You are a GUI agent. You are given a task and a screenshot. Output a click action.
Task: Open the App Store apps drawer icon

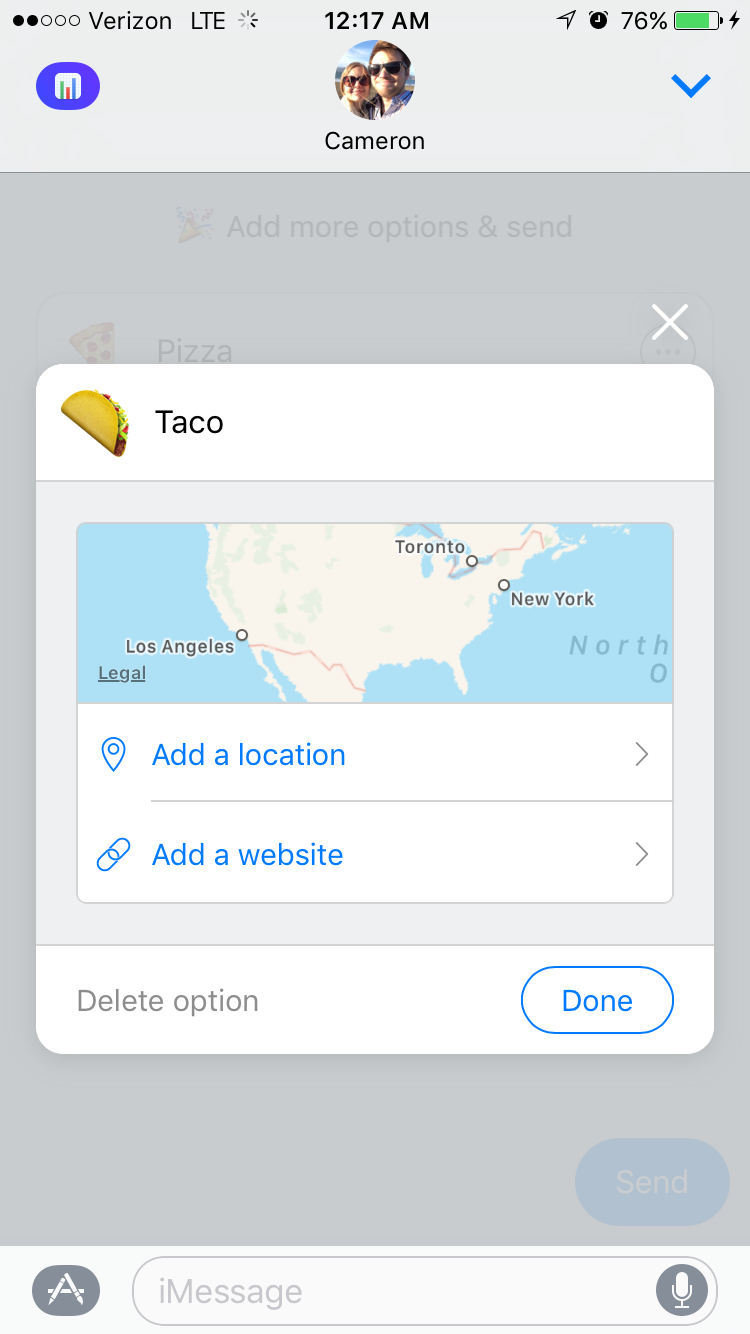65,1290
